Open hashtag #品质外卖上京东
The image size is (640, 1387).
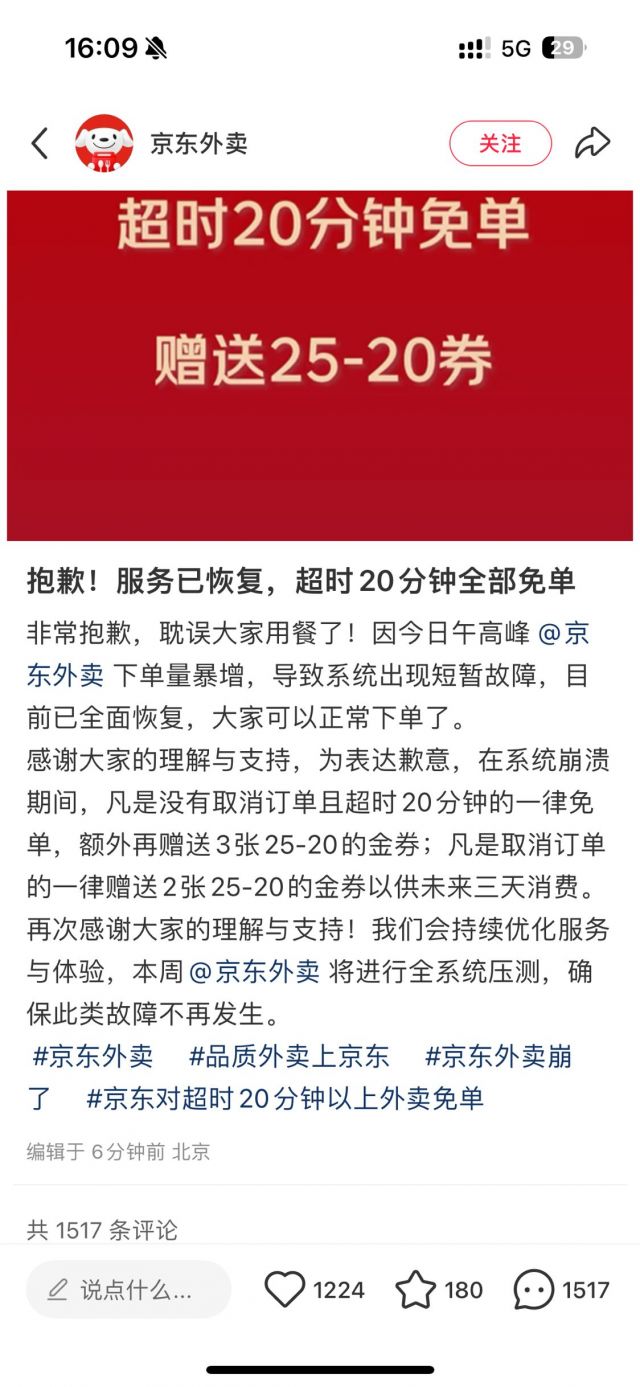(x=289, y=1056)
